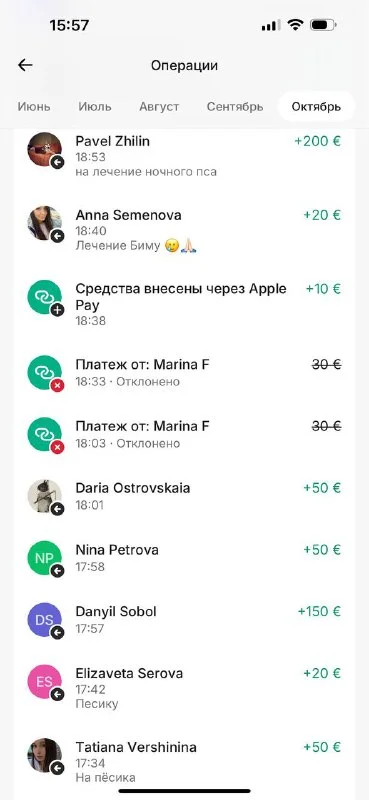369x800 pixels.
Task: View Tatiana Vershinina's +50 € transfer
Action: coord(184,762)
